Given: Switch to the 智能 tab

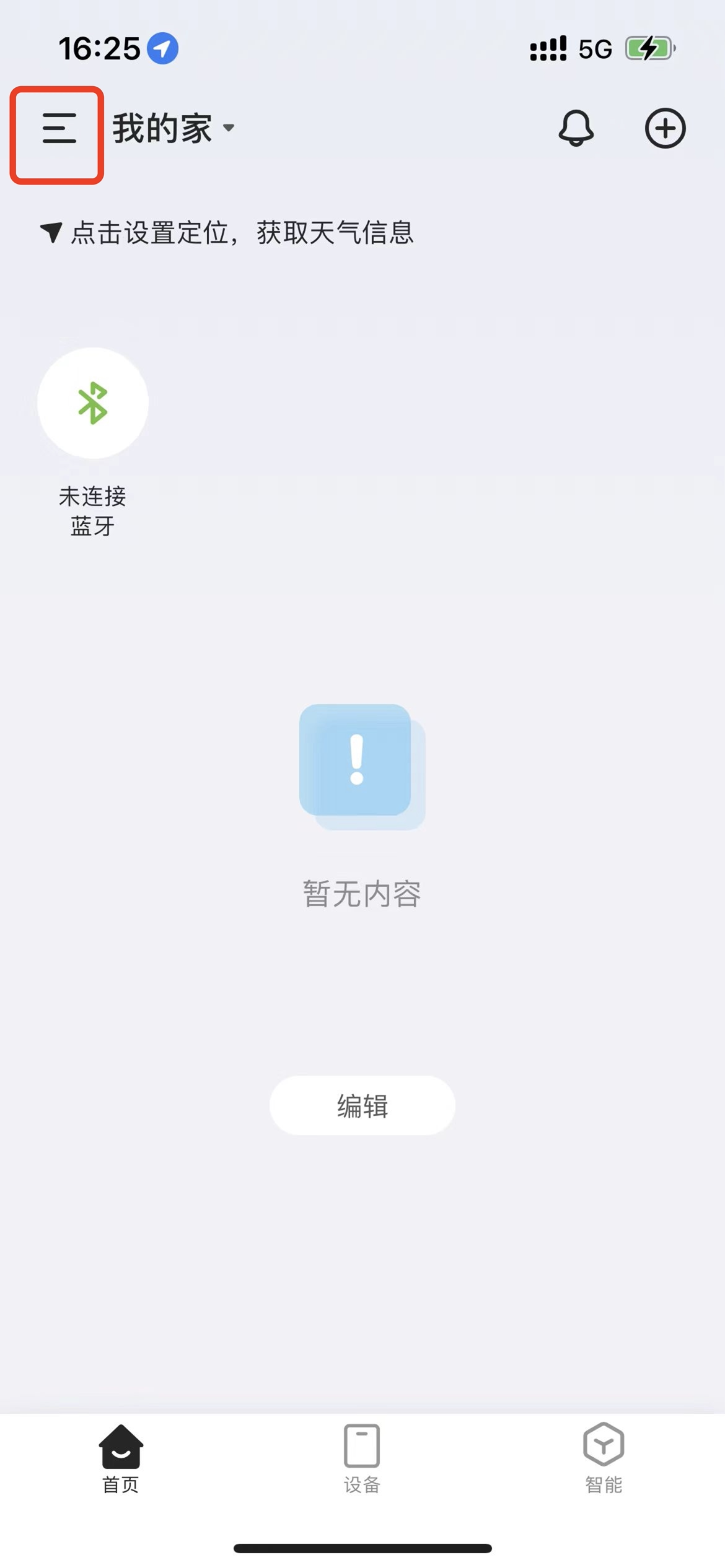Looking at the screenshot, I should (x=604, y=1460).
